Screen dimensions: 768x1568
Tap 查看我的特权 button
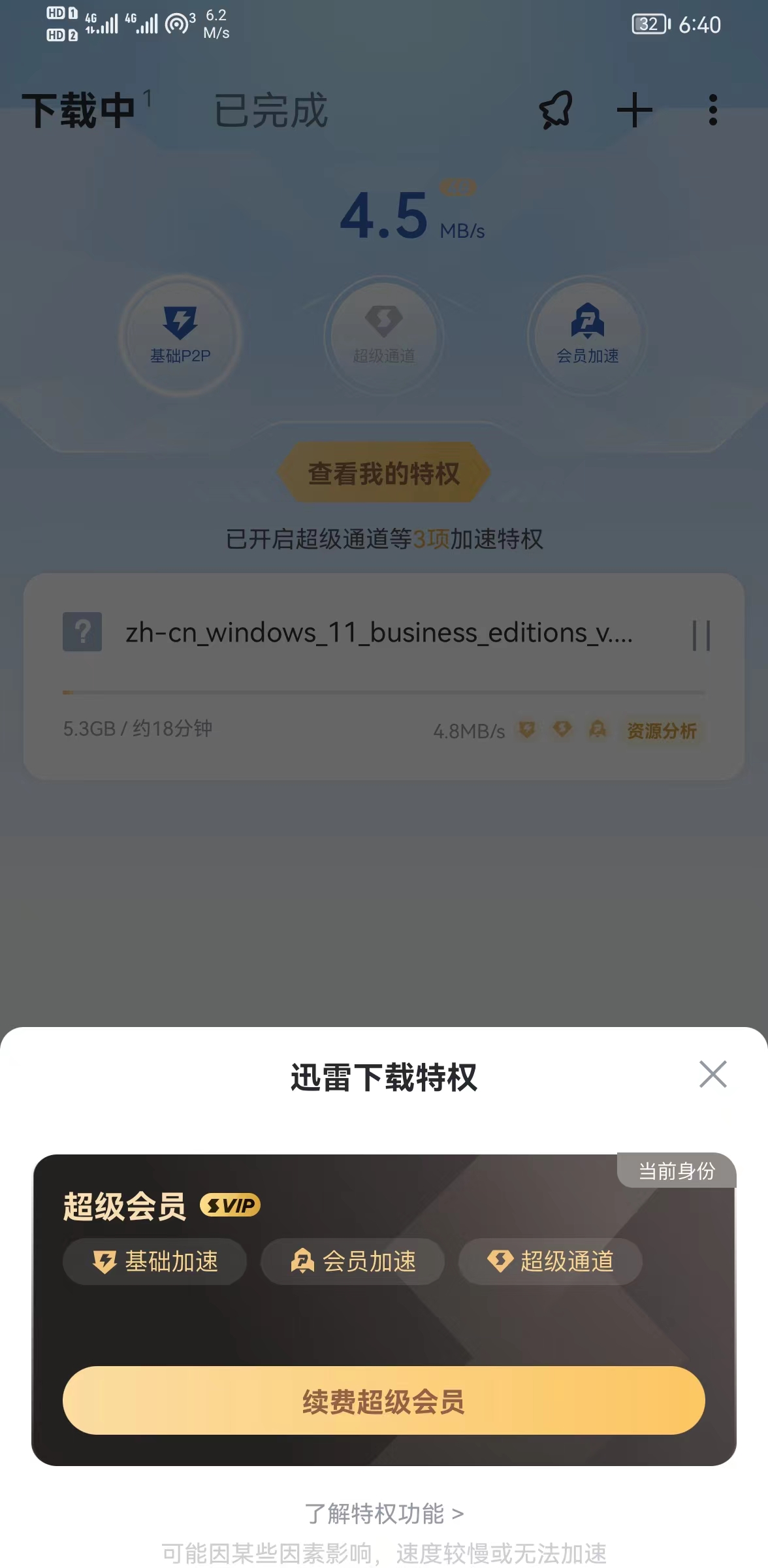(384, 472)
